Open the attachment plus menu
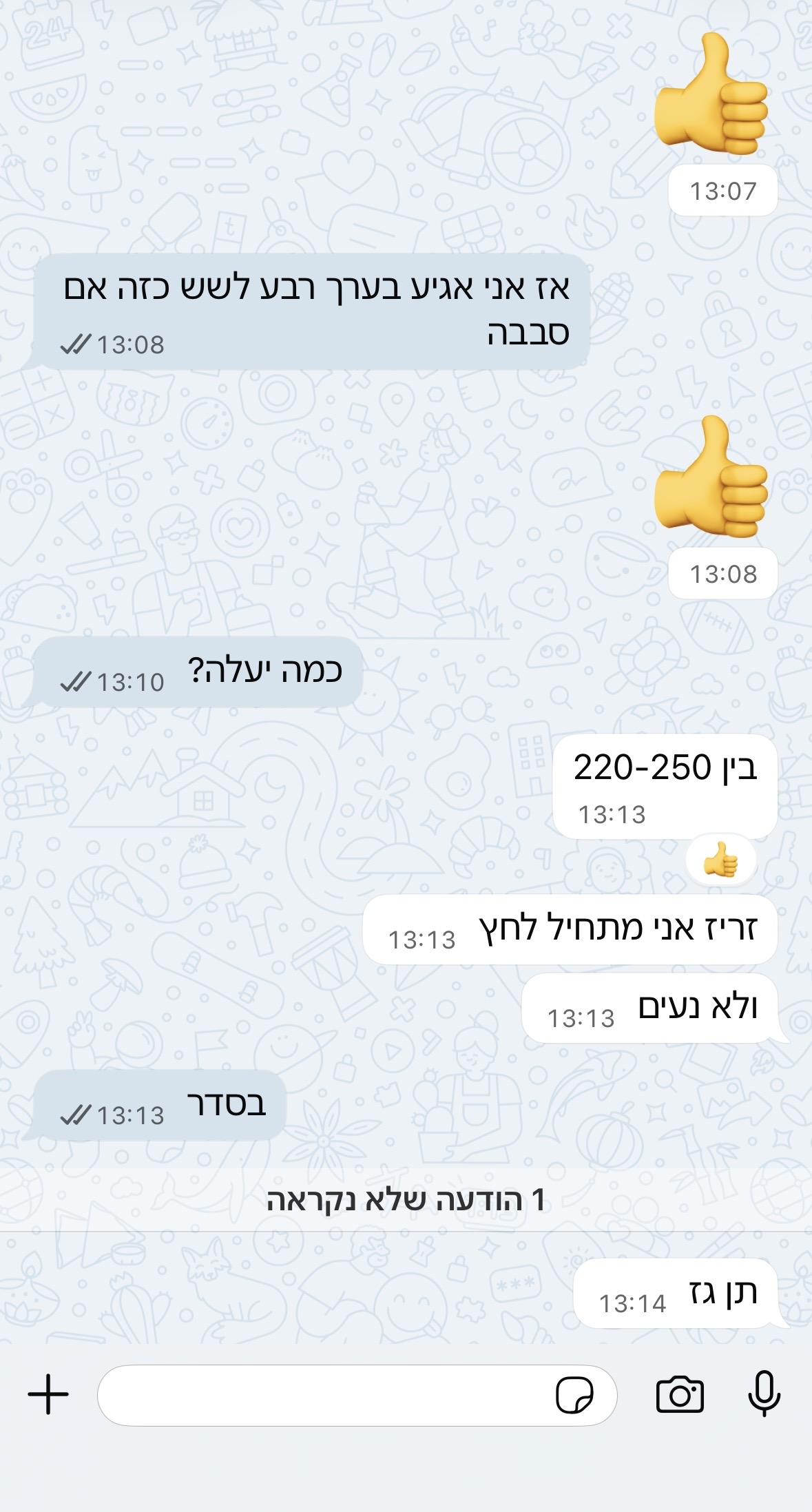Image resolution: width=812 pixels, height=1512 pixels. click(48, 1395)
